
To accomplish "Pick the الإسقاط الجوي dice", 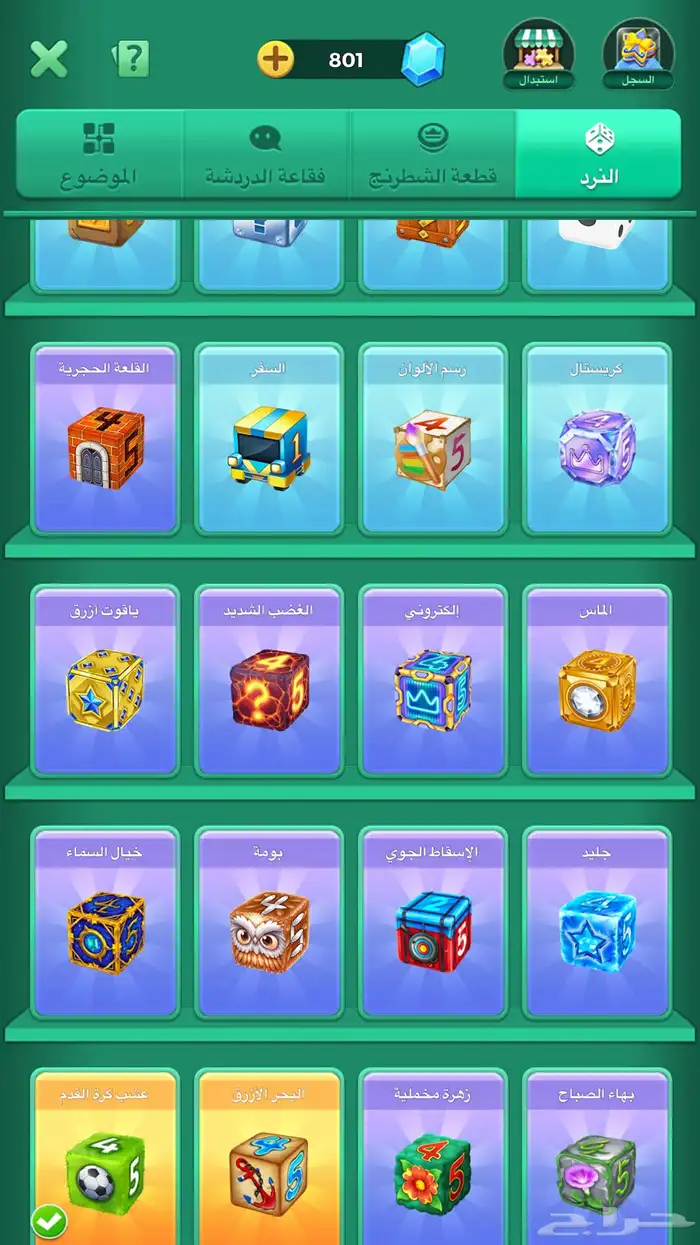I will coord(432,923).
